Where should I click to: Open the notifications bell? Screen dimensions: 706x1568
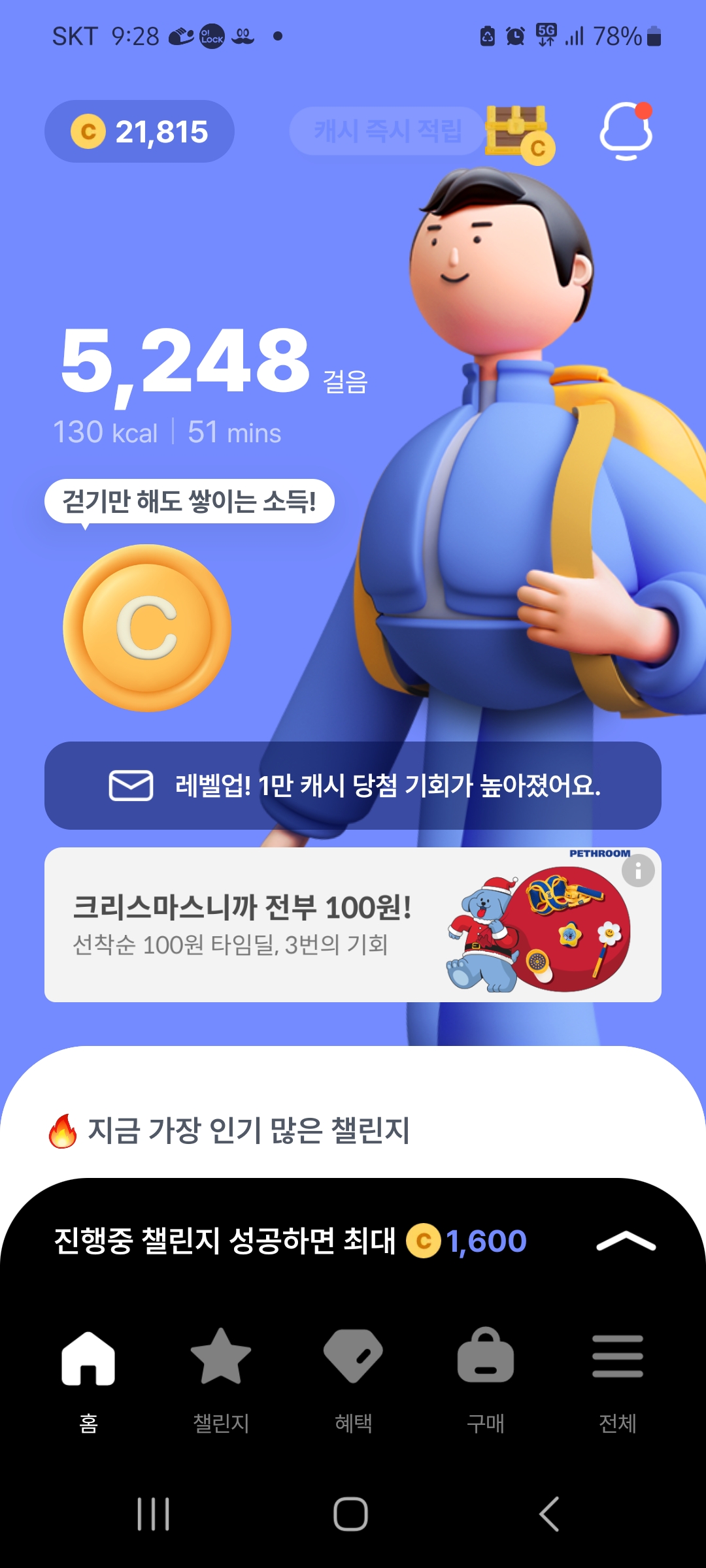(626, 131)
